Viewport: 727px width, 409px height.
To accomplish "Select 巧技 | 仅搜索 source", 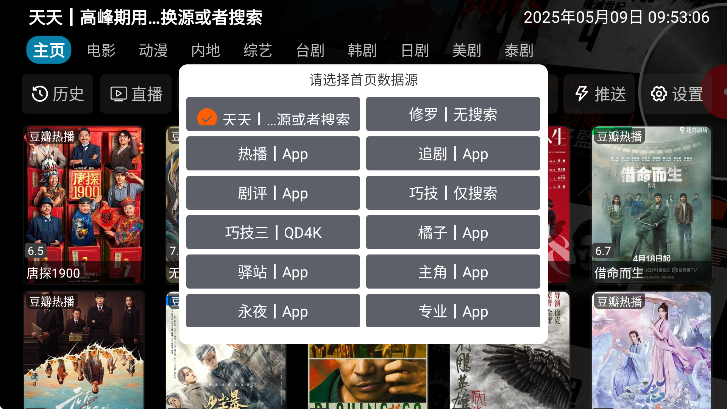I will (x=452, y=193).
